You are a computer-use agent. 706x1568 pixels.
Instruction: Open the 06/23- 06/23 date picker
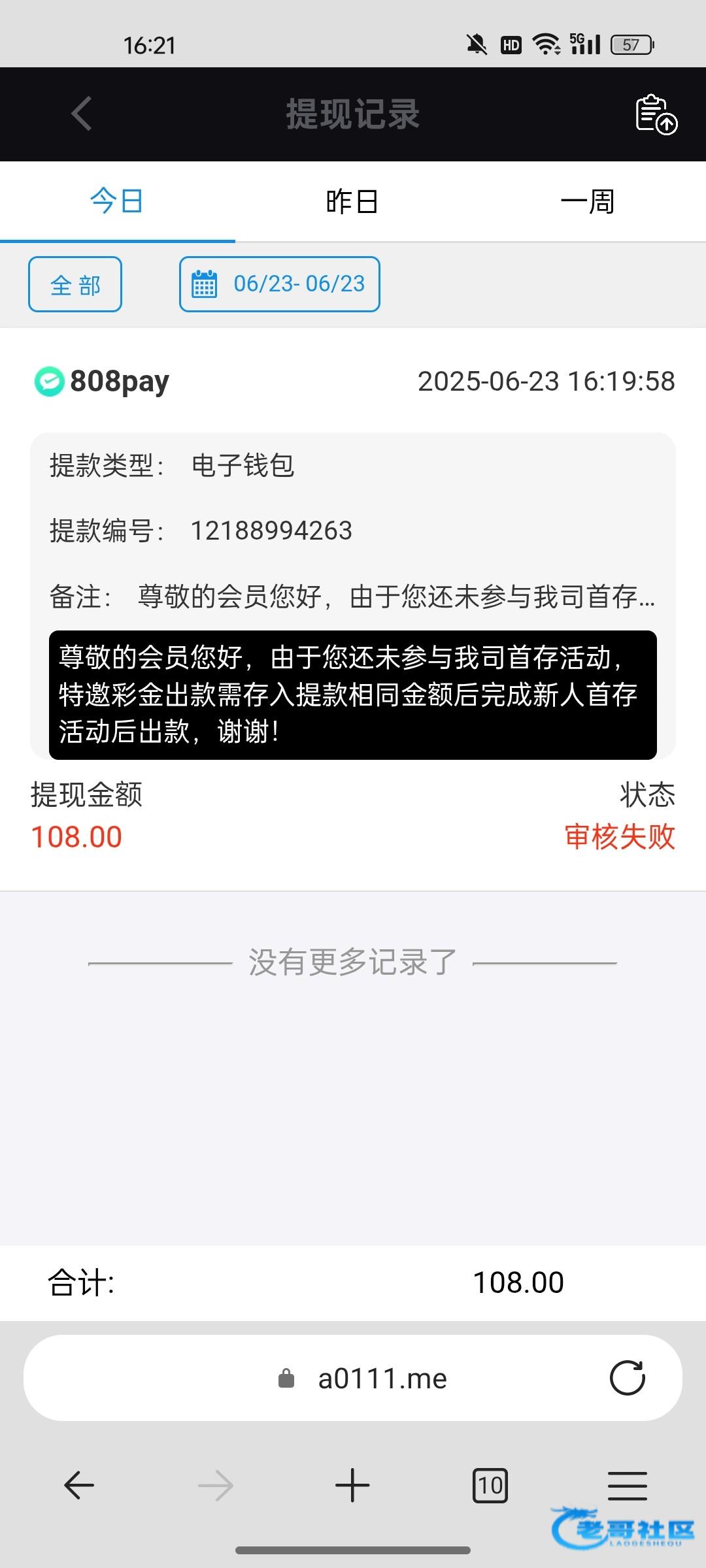click(280, 284)
